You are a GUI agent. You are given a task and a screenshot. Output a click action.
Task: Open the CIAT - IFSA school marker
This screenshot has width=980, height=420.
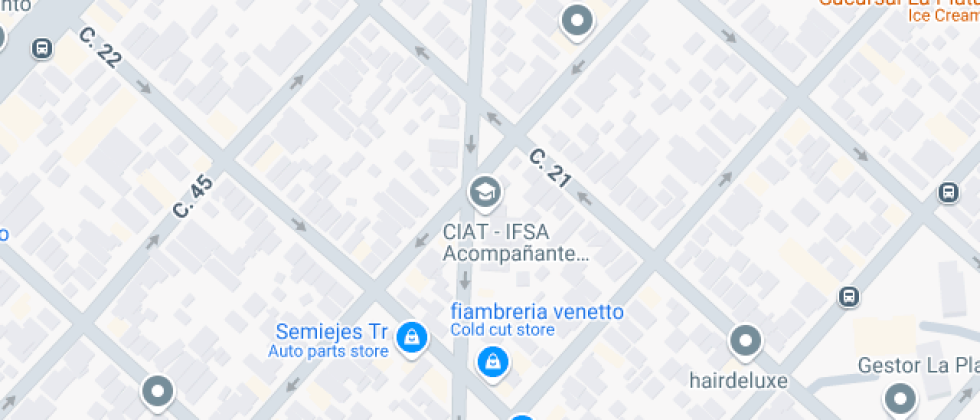486,190
